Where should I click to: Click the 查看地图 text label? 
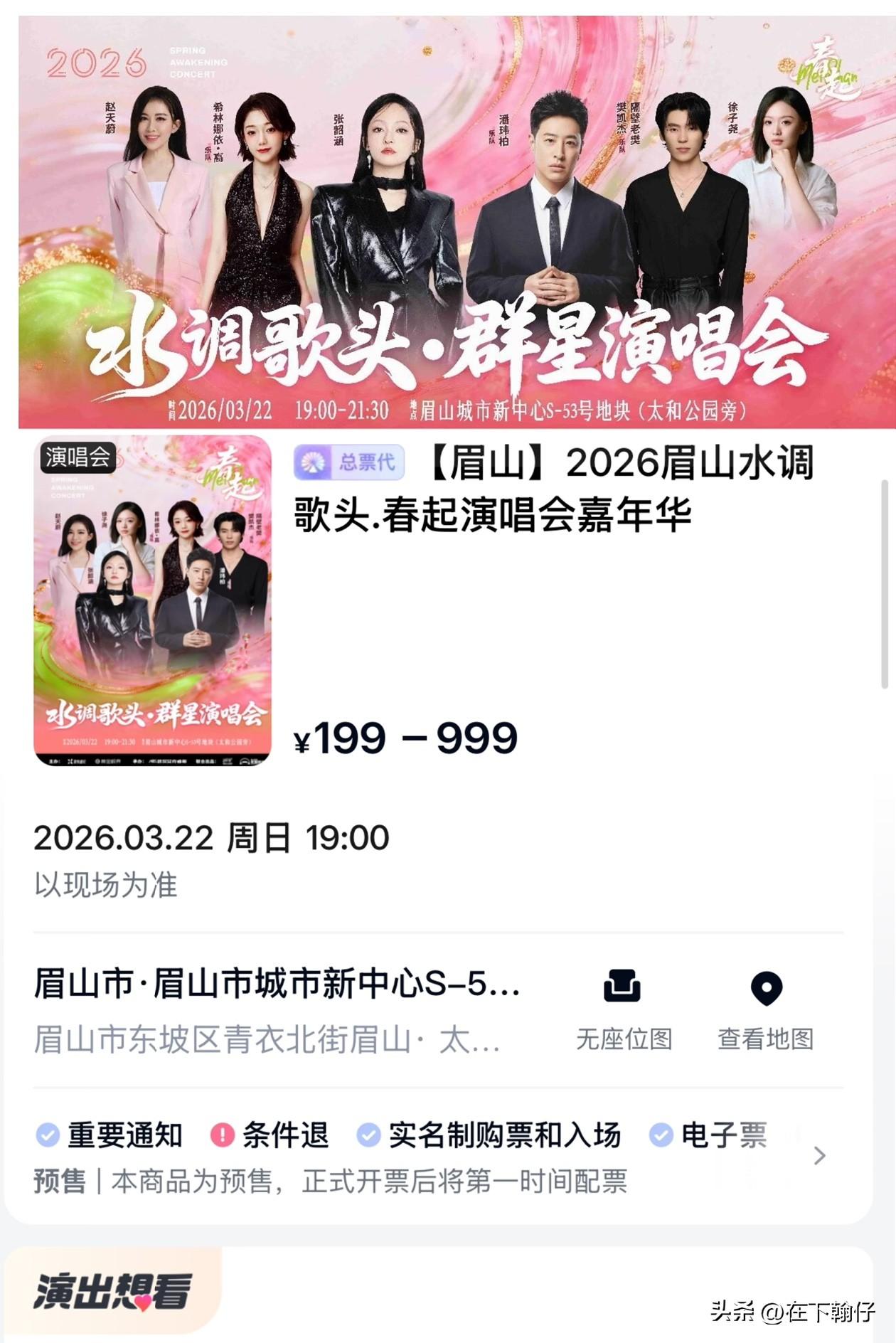click(766, 1039)
